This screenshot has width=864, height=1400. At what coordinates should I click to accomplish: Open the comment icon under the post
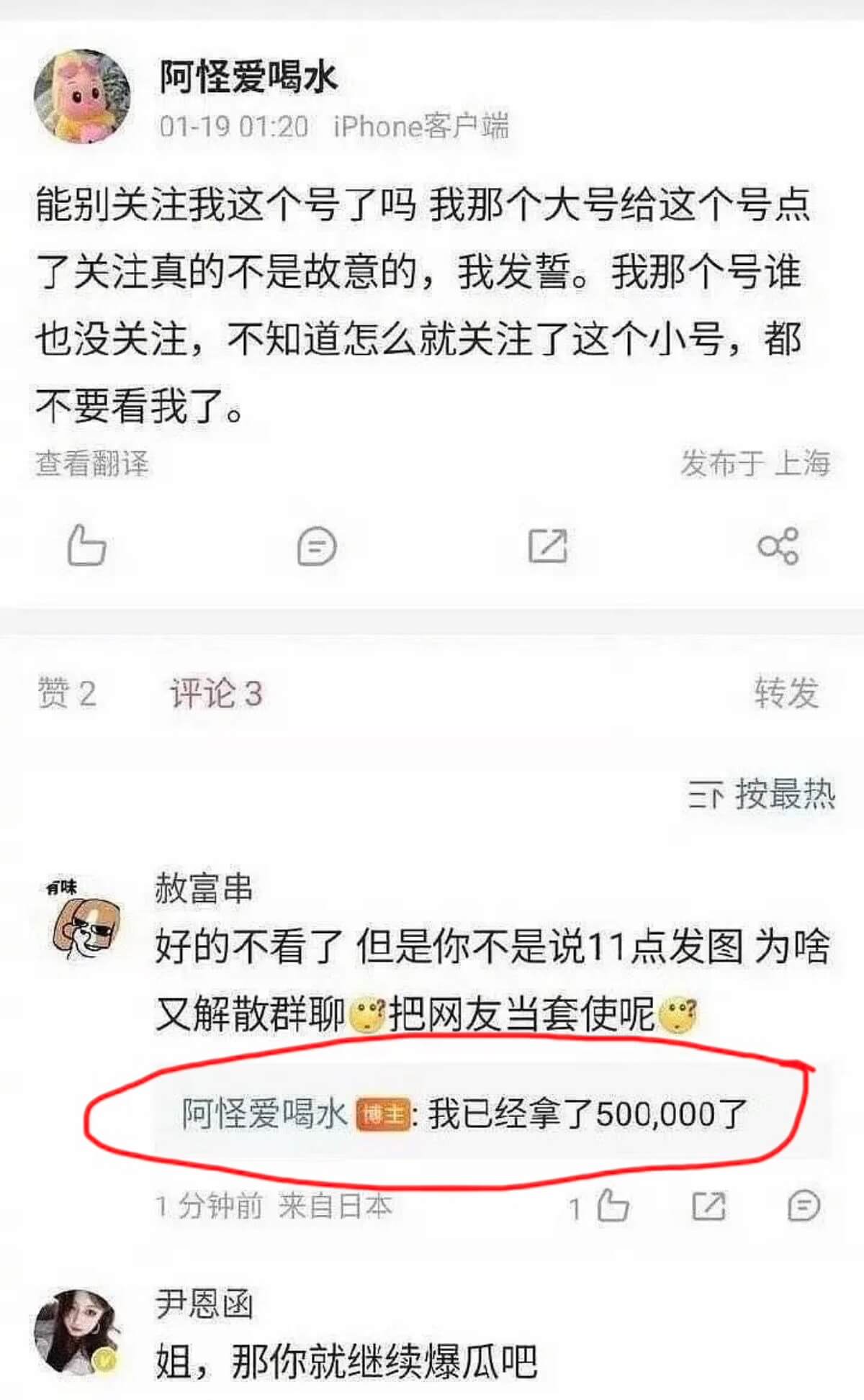tap(317, 546)
